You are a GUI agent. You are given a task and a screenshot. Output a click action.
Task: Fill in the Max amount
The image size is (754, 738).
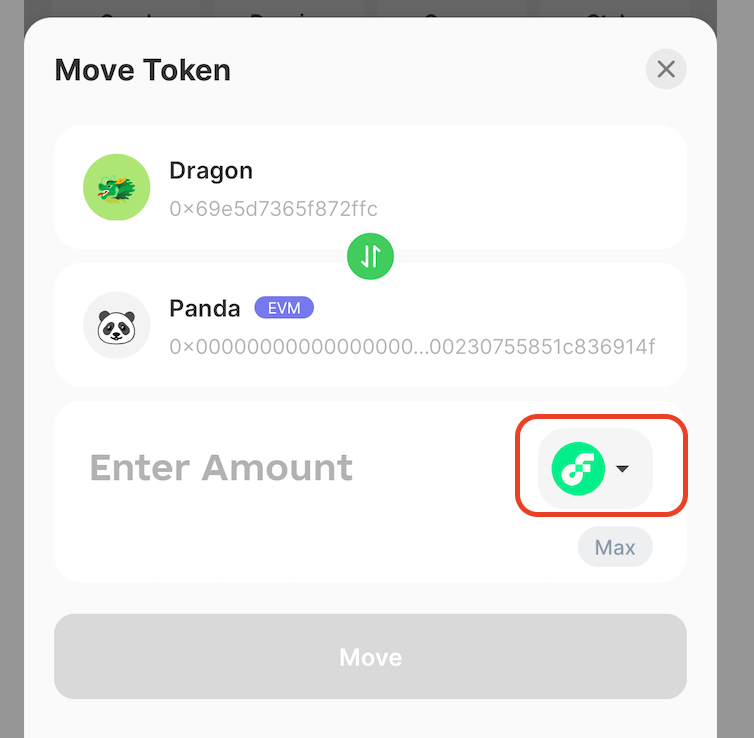(614, 547)
